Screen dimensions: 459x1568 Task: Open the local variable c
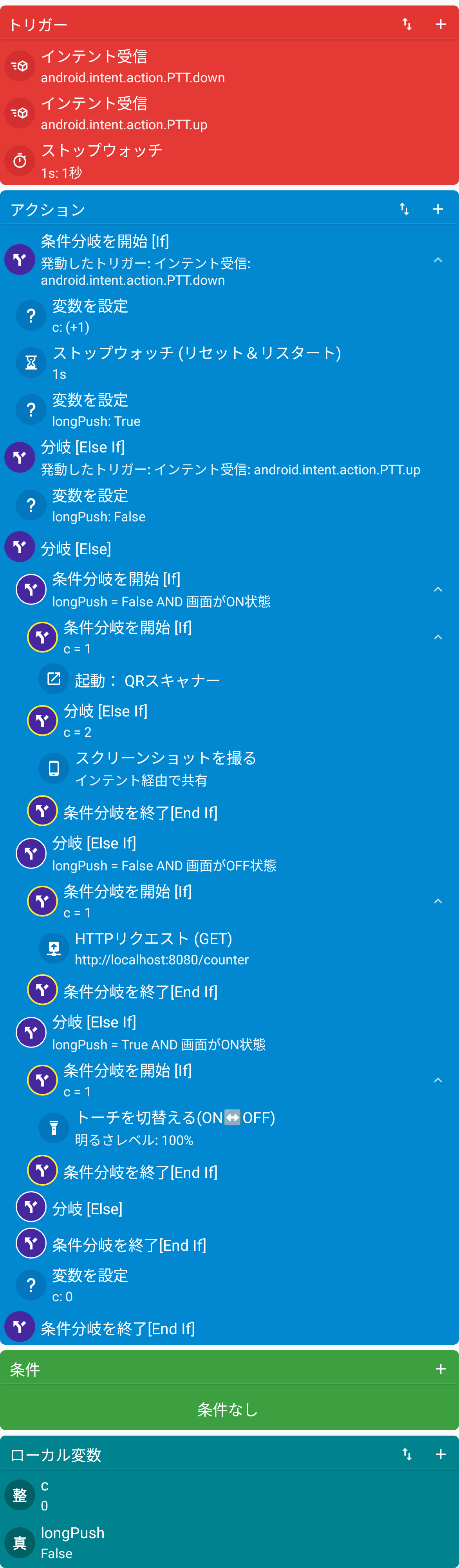tap(183, 1495)
